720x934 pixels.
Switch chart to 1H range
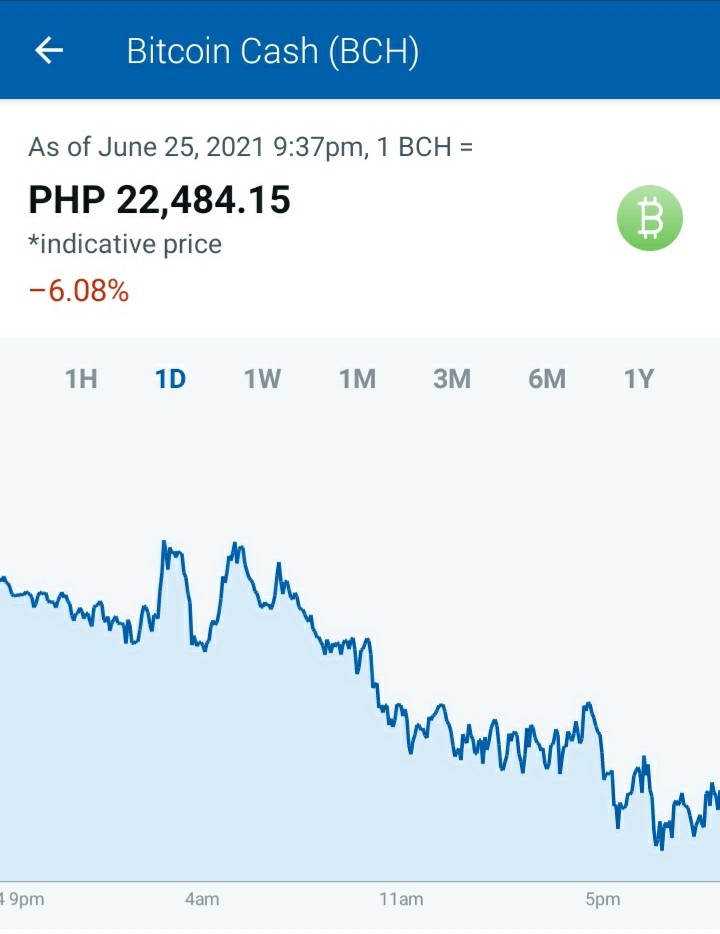(81, 379)
